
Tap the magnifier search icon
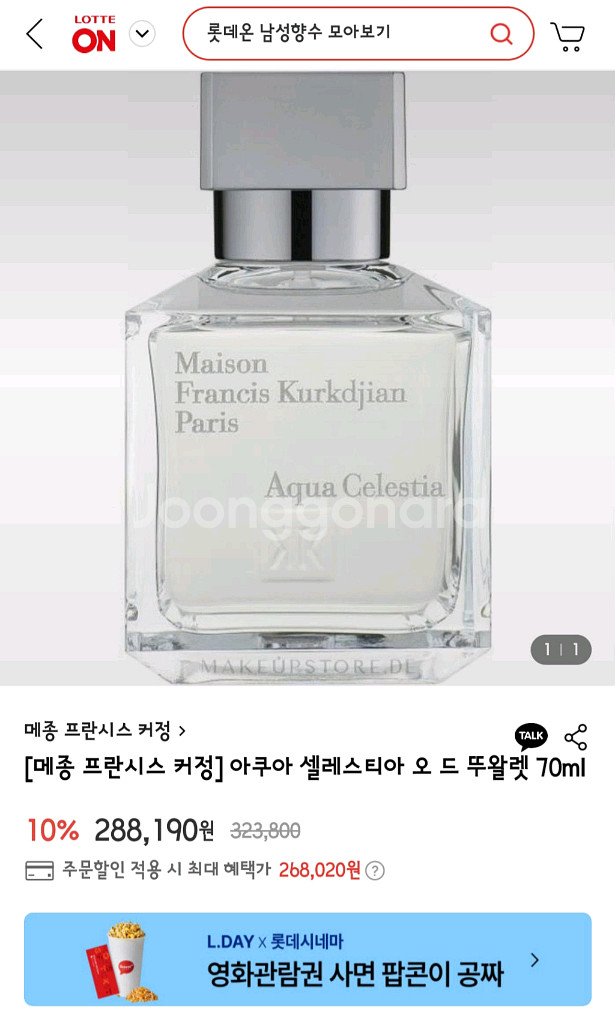pyautogui.click(x=501, y=34)
